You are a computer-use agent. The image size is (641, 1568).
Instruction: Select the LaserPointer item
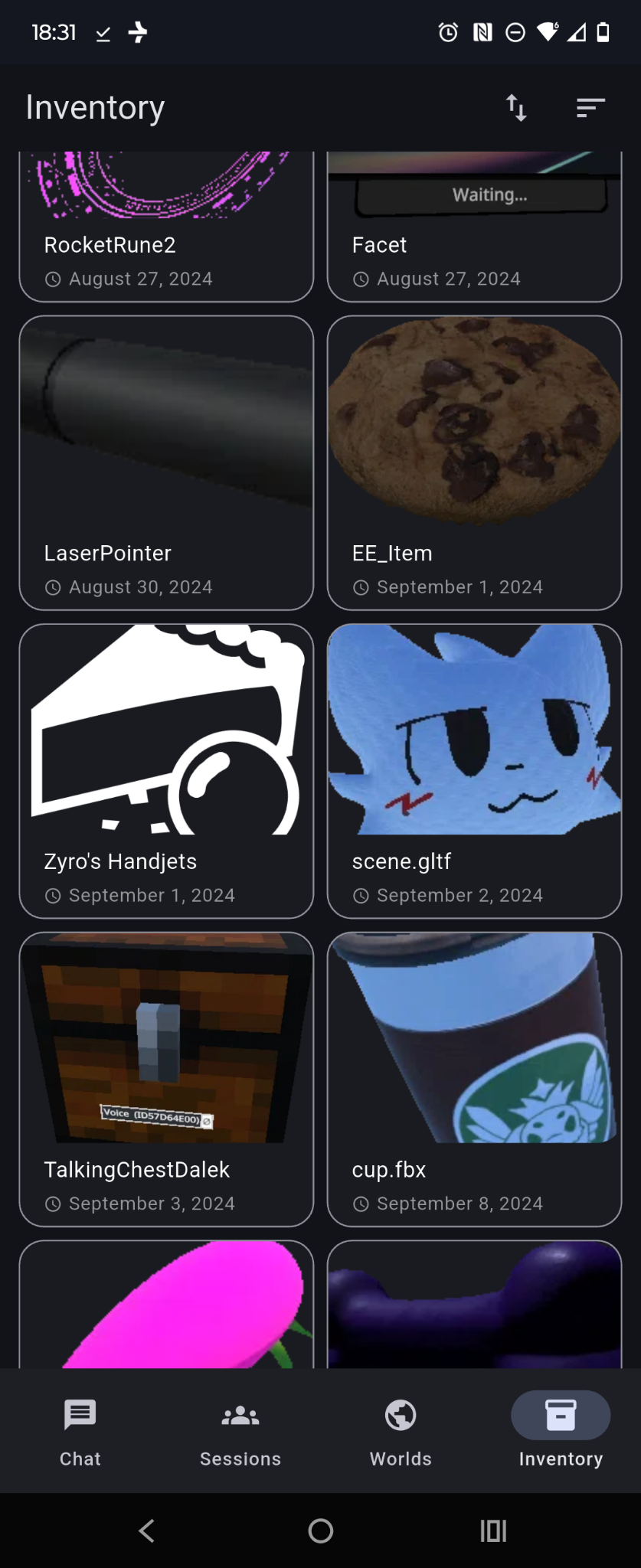[166, 463]
